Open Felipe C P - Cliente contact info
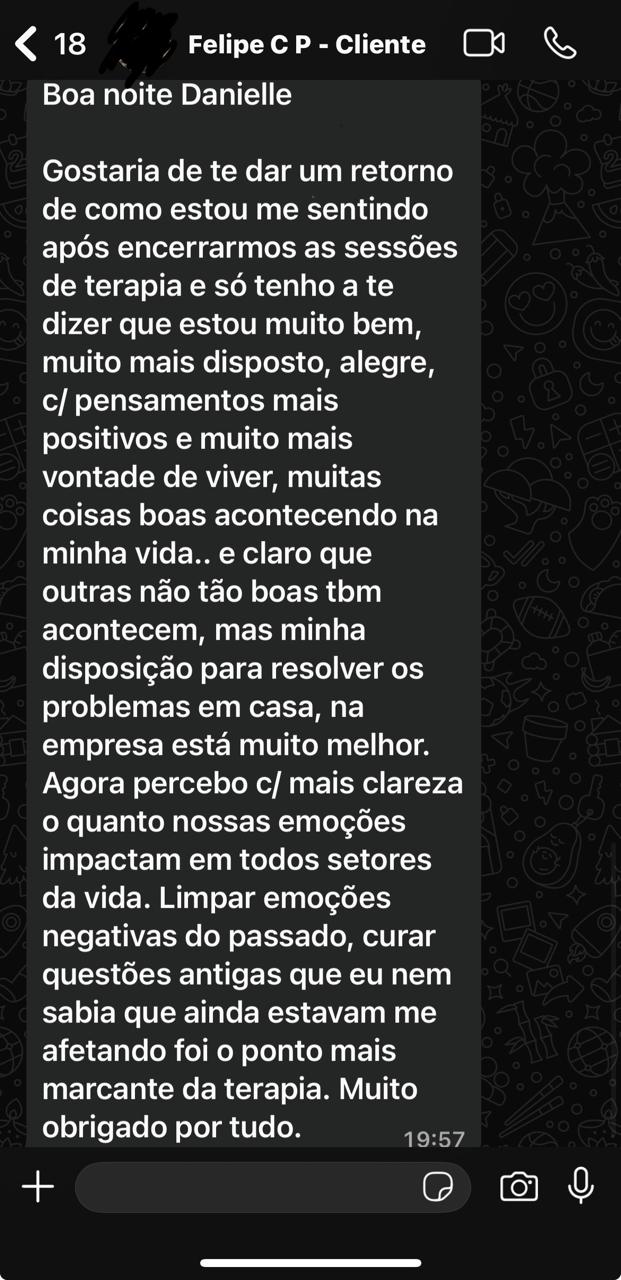Viewport: 621px width, 1280px height. [x=306, y=44]
